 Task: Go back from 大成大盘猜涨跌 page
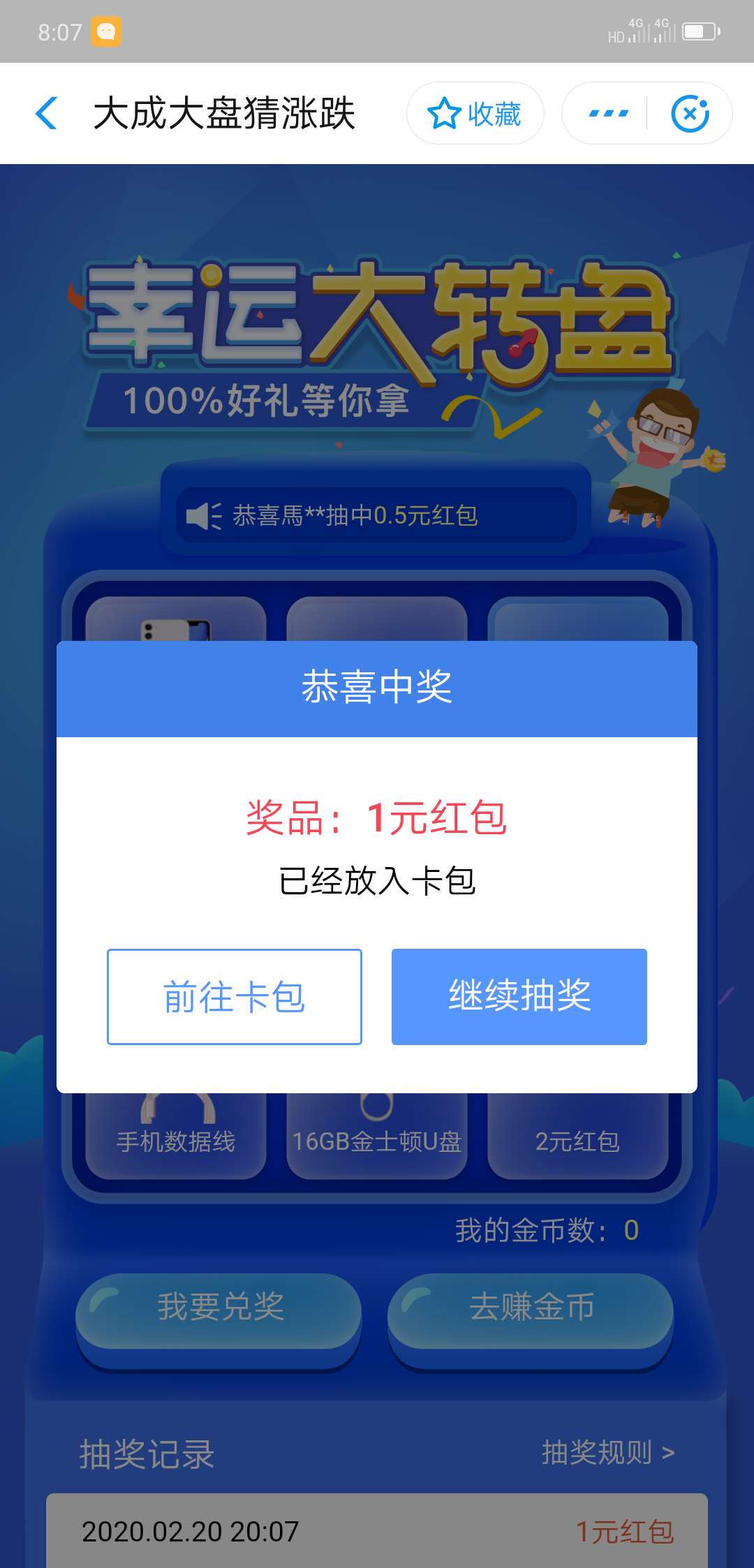[x=46, y=113]
